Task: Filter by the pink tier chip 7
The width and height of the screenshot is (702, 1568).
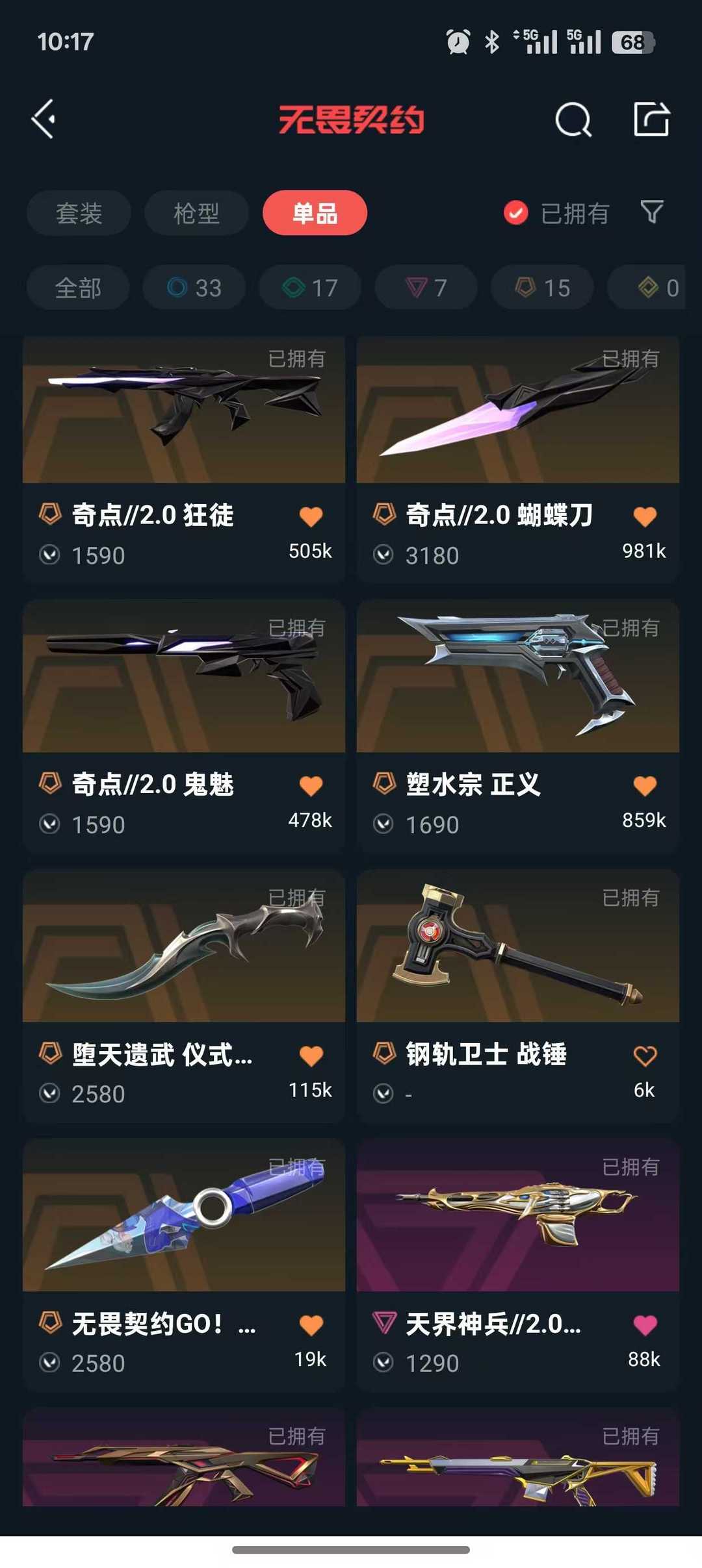Action: click(426, 288)
